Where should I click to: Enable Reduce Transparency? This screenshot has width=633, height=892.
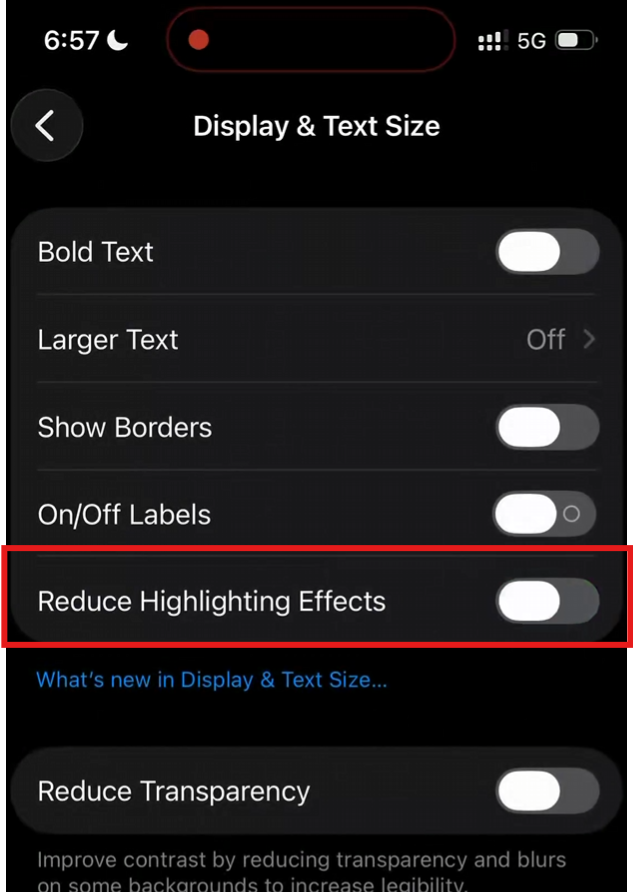pyautogui.click(x=547, y=792)
